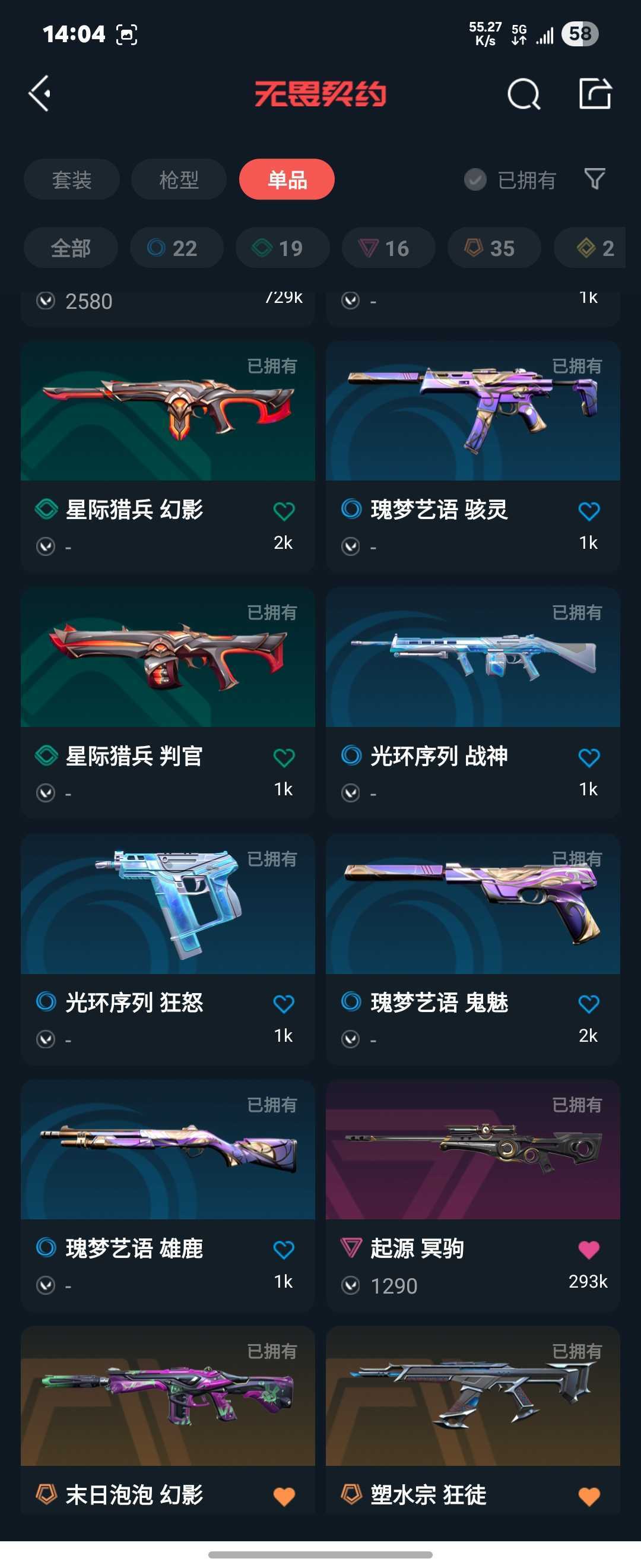The image size is (641, 1568).
Task: Like the 光环序列 战神 skin
Action: (589, 758)
